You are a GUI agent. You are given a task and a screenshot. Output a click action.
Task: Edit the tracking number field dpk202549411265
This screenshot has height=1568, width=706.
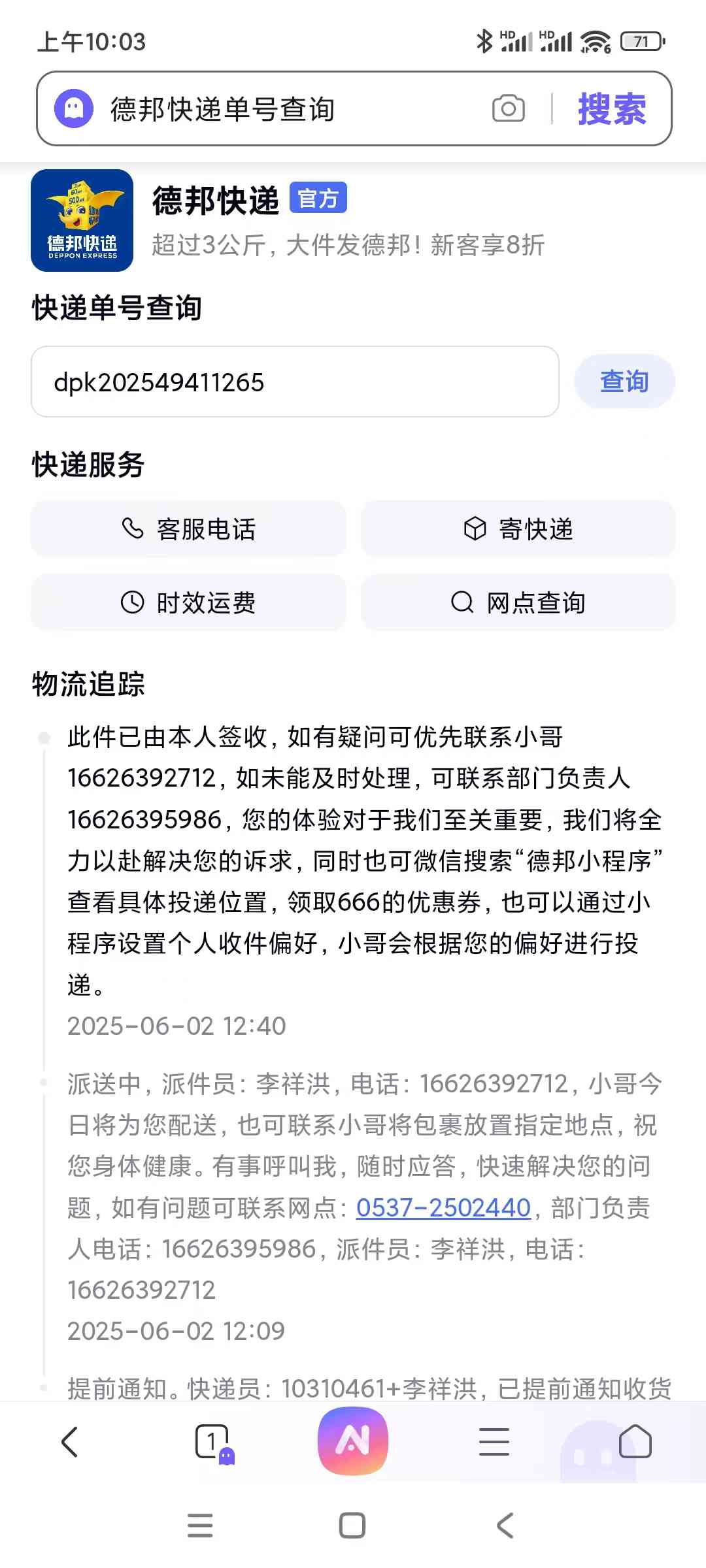(295, 382)
